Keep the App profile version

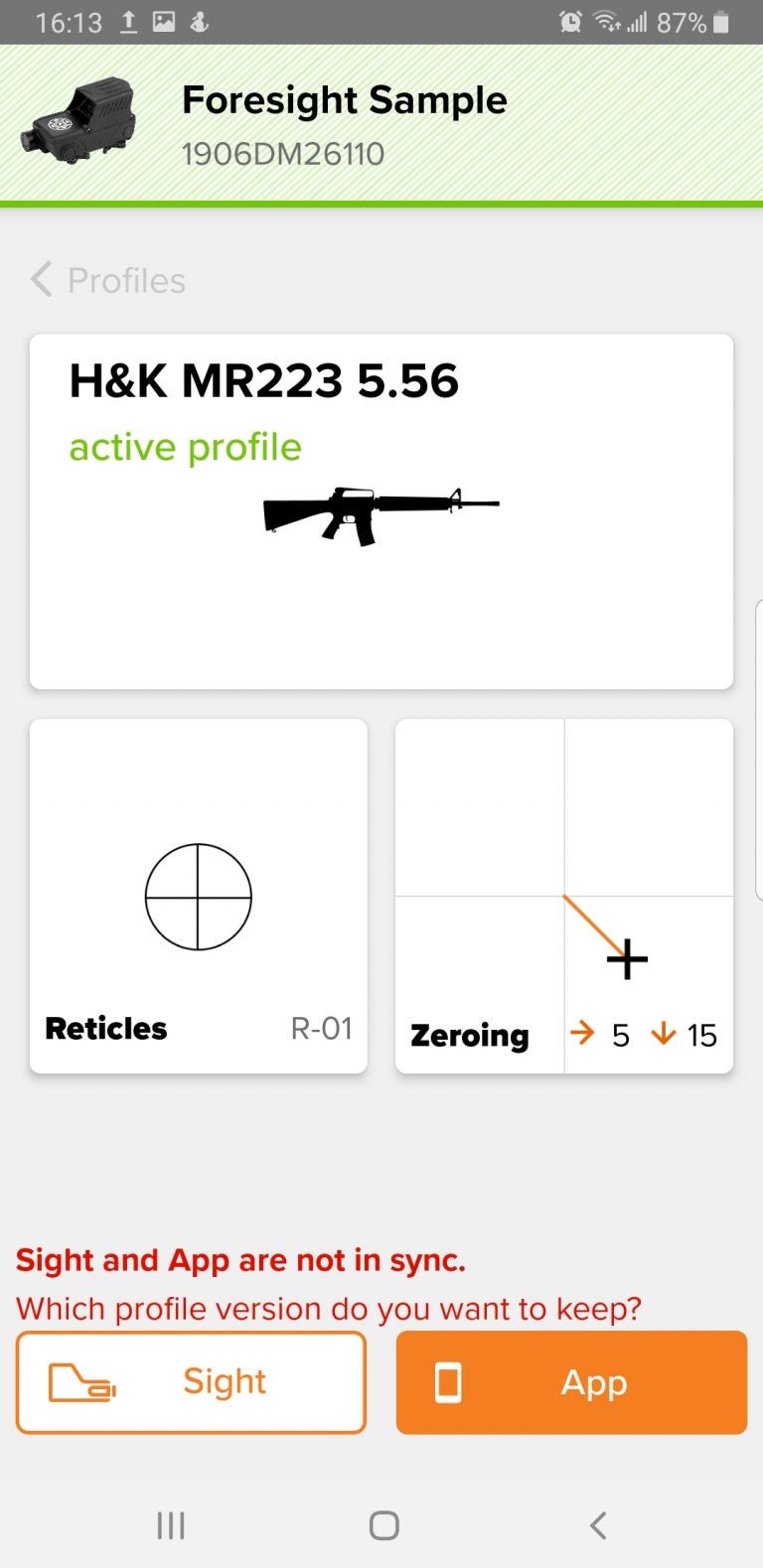click(571, 1382)
